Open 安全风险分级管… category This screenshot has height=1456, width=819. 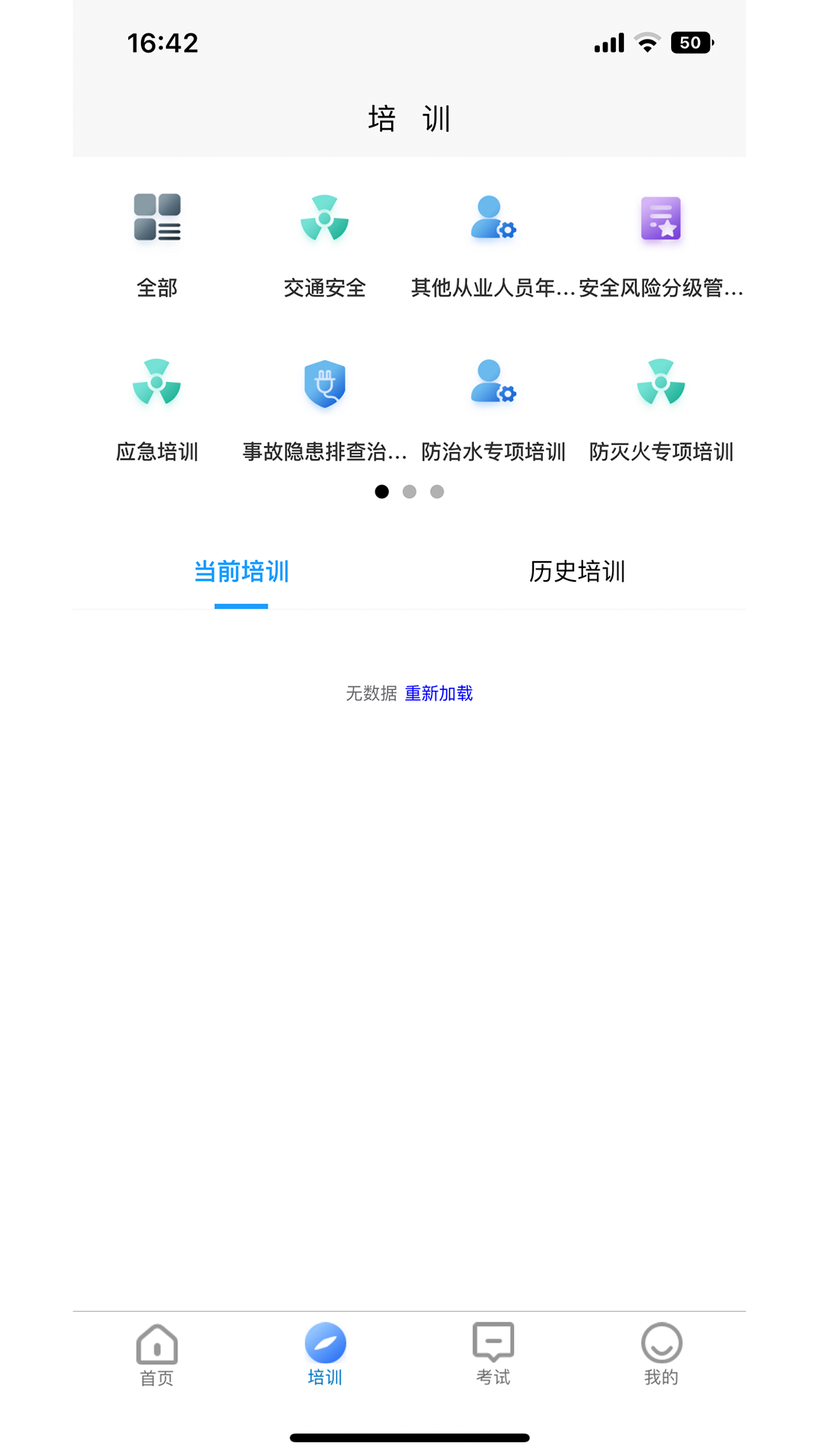pos(661,245)
